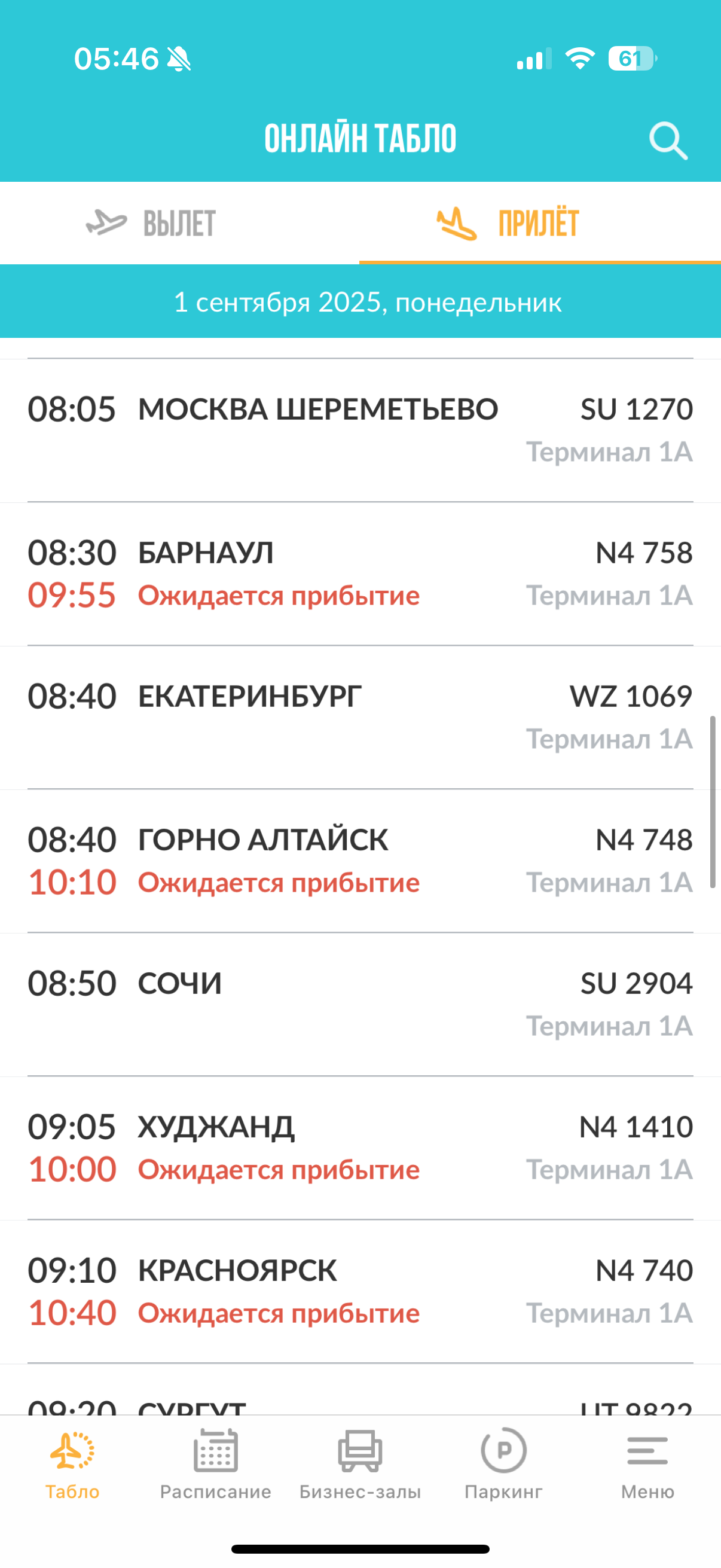Open Екатеринбург flight WZ 1069
The width and height of the screenshot is (721, 1568).
click(x=360, y=717)
